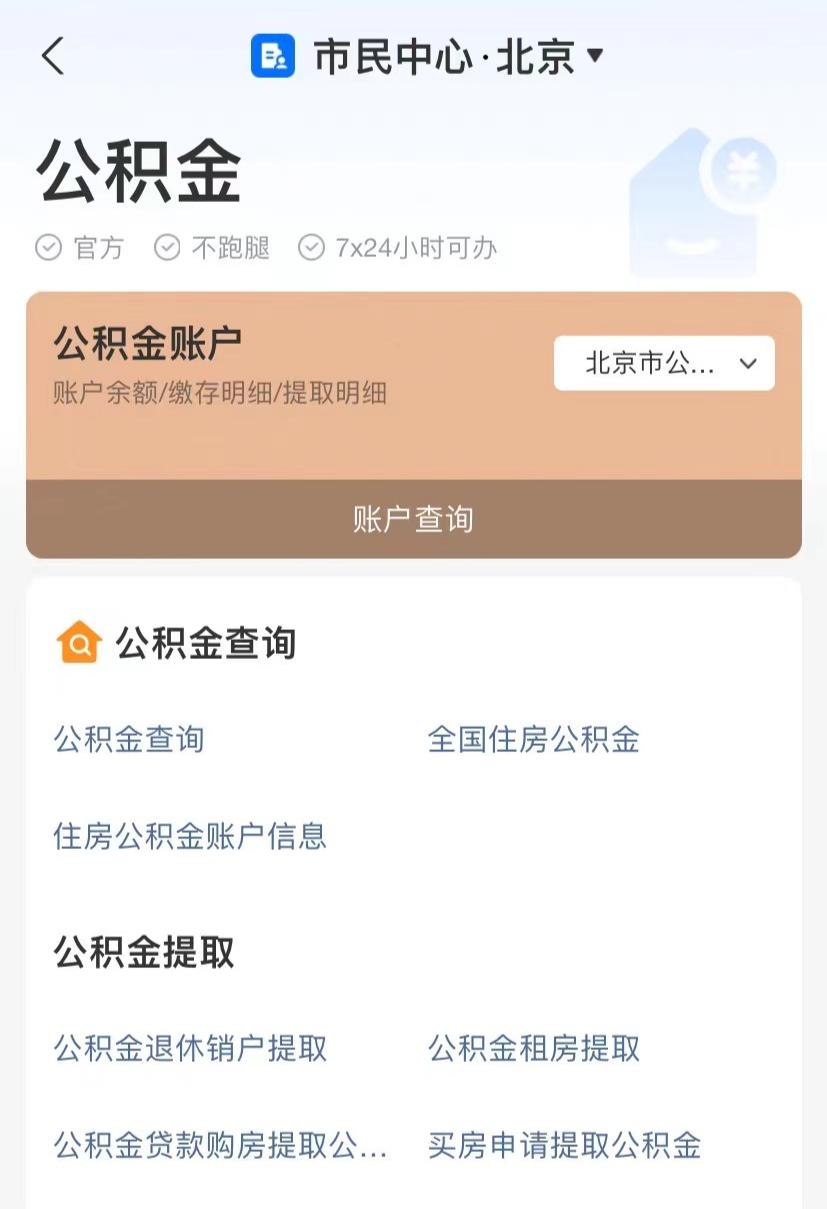Open 买房申请提取公积金
The width and height of the screenshot is (827, 1209).
(x=562, y=1150)
